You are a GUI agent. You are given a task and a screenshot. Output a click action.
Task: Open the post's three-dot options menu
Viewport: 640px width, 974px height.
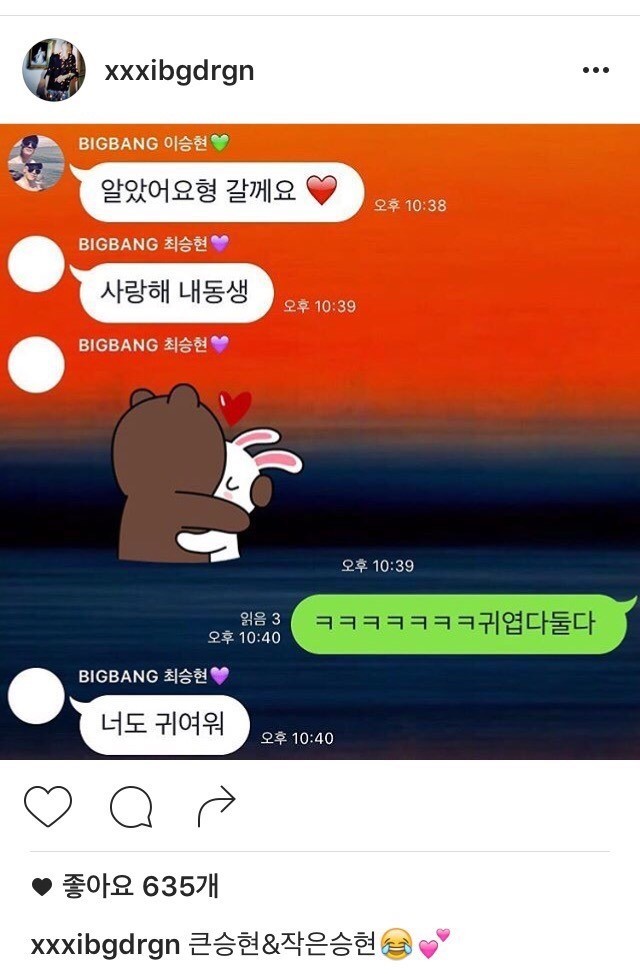point(595,70)
